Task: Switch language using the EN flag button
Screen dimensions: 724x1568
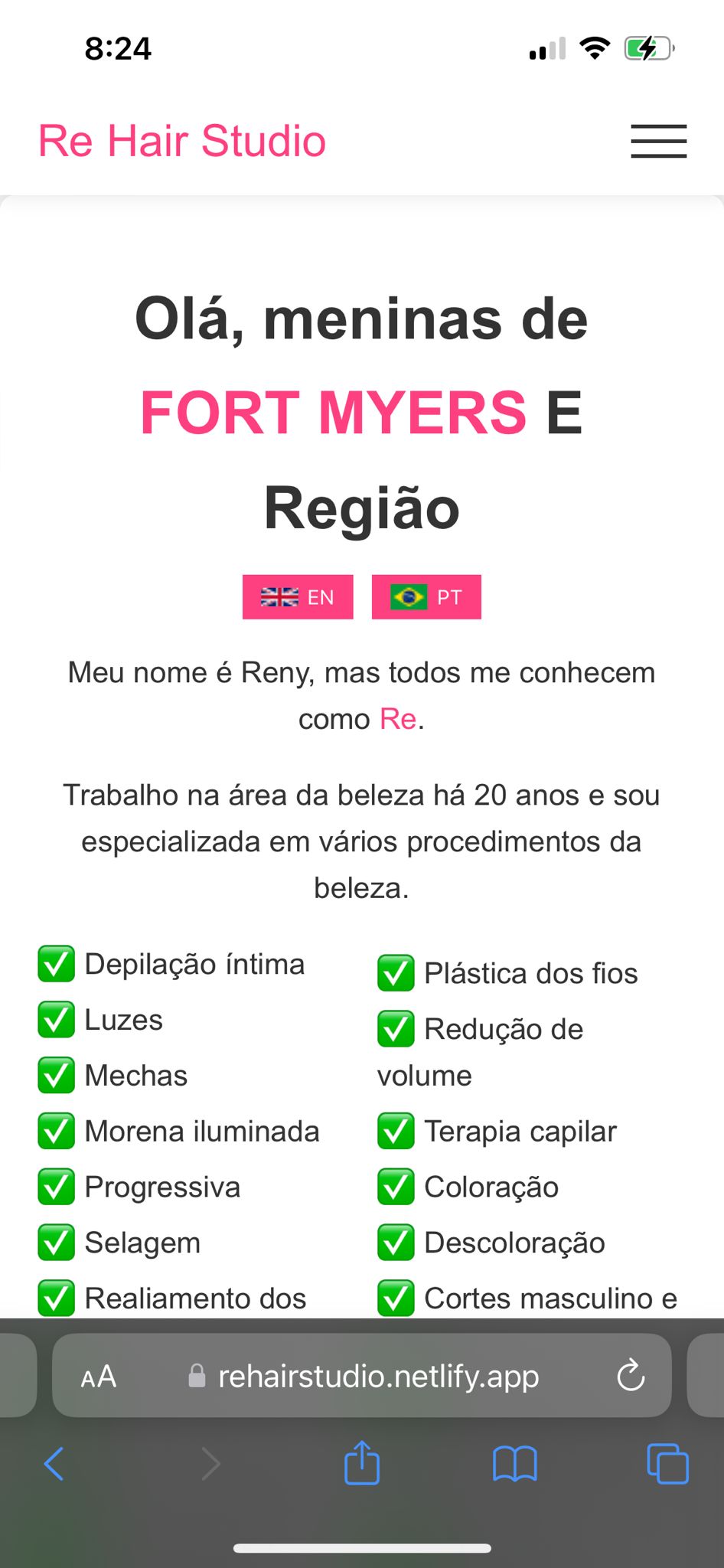Action: coord(298,596)
